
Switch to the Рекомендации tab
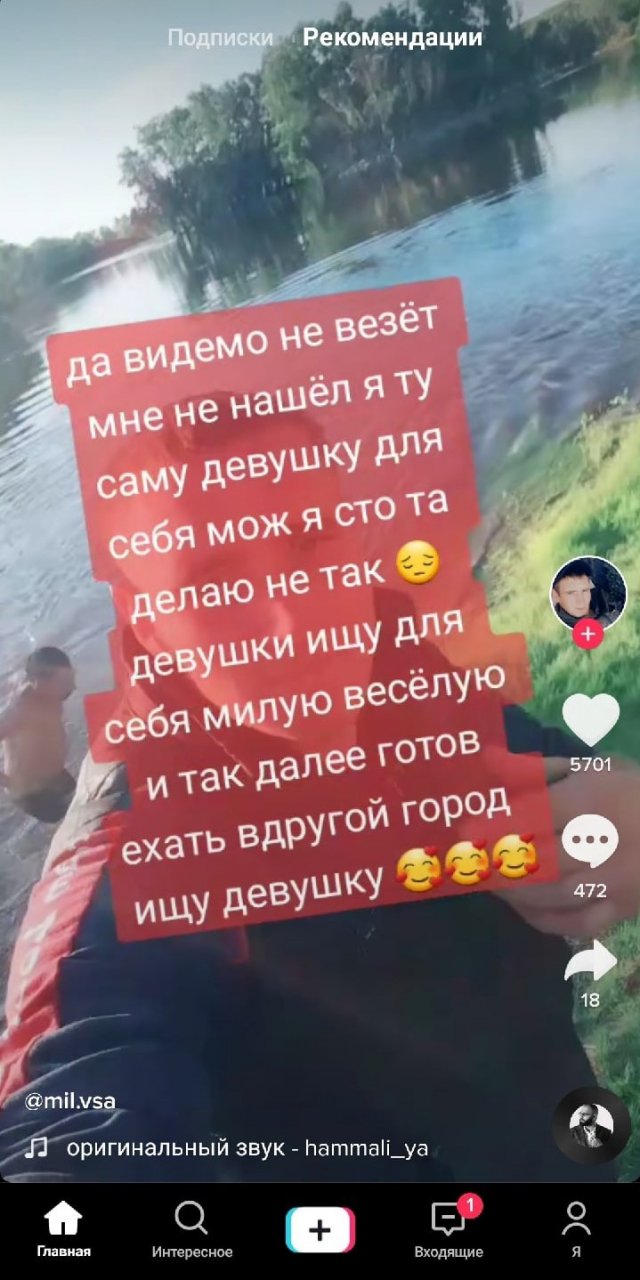(x=392, y=38)
